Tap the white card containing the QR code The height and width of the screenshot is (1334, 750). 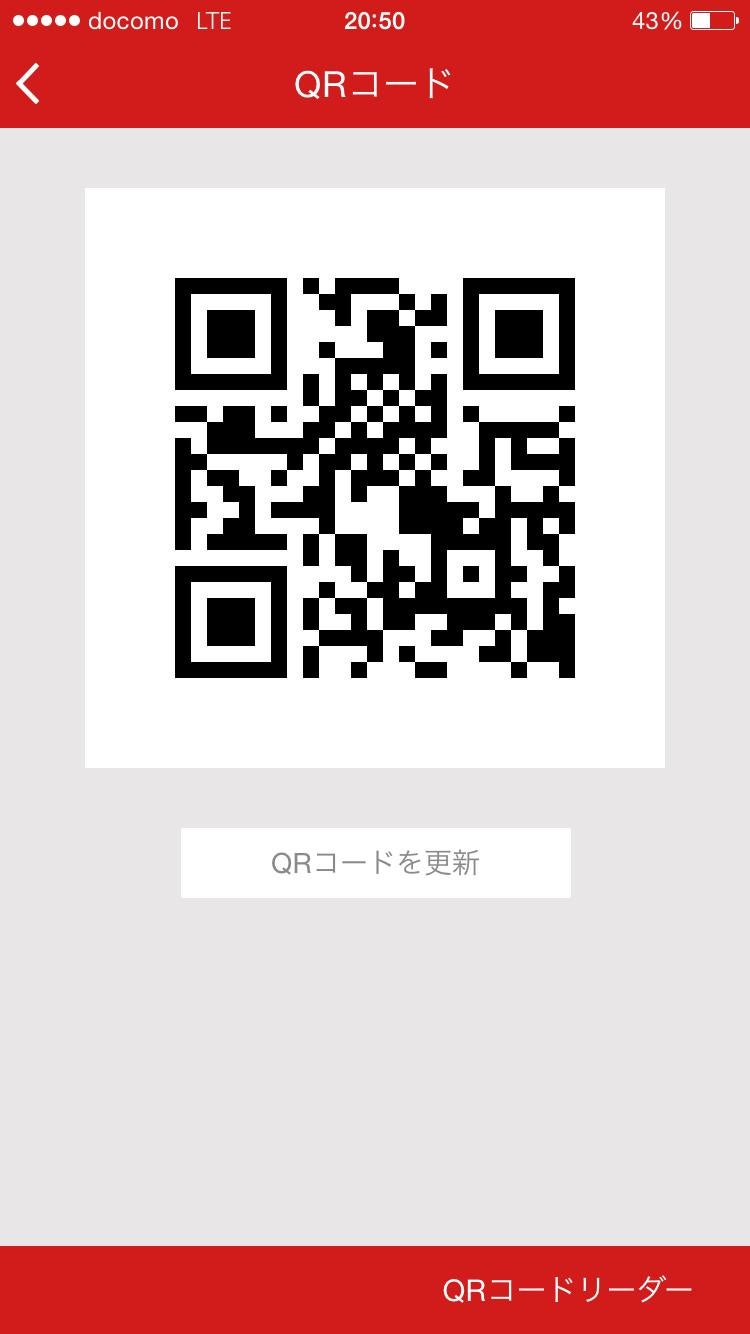(375, 477)
